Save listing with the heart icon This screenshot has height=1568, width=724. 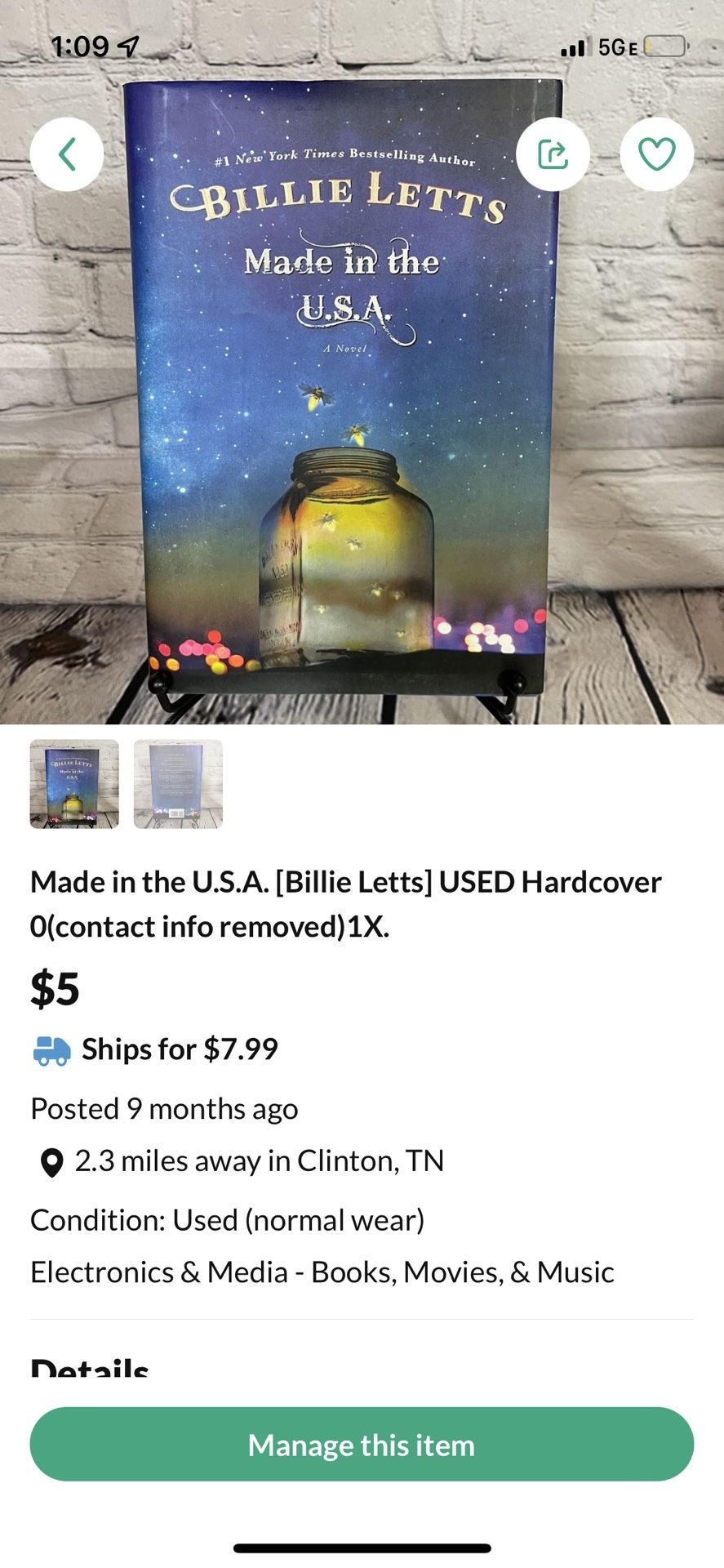coord(656,154)
